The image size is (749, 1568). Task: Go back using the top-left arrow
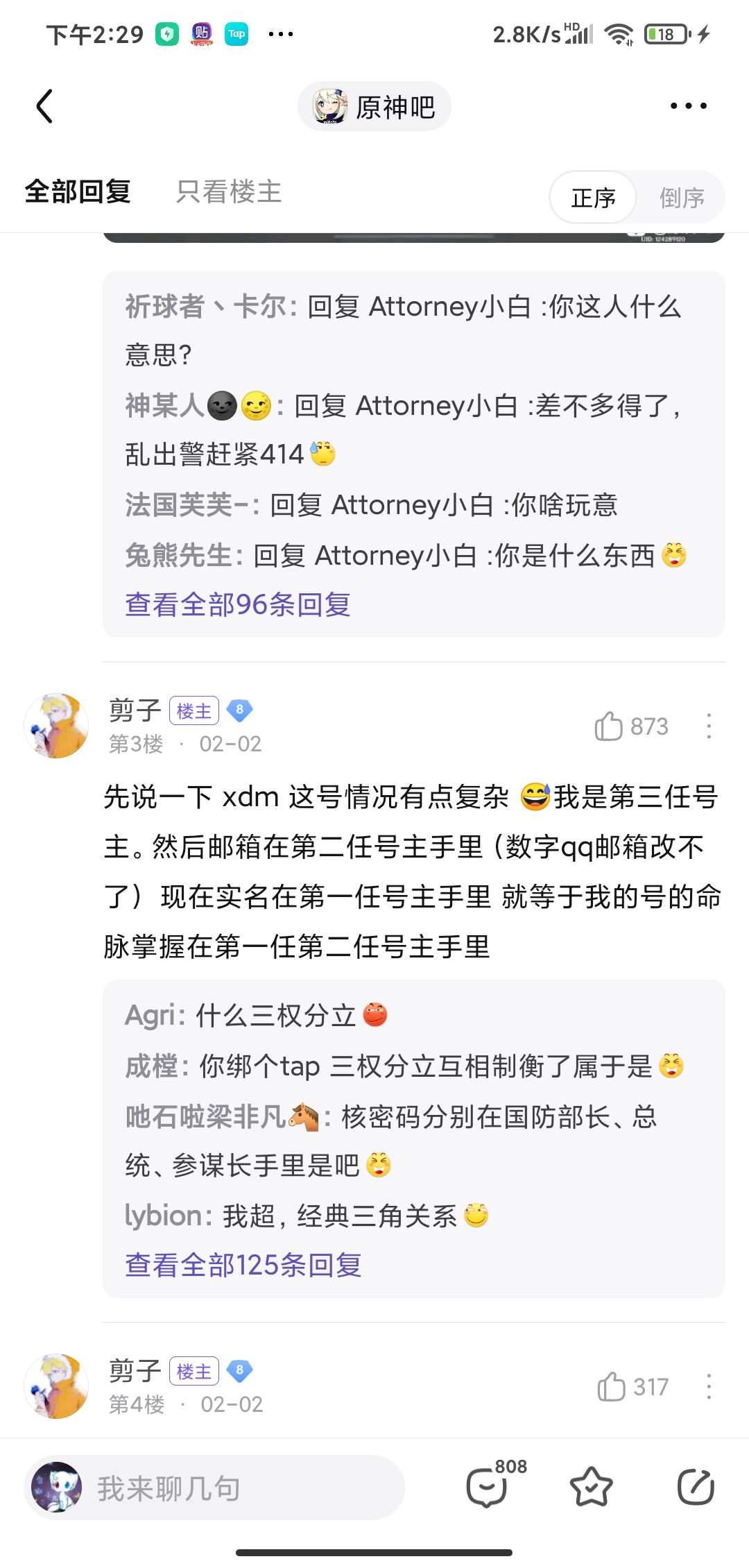[44, 106]
